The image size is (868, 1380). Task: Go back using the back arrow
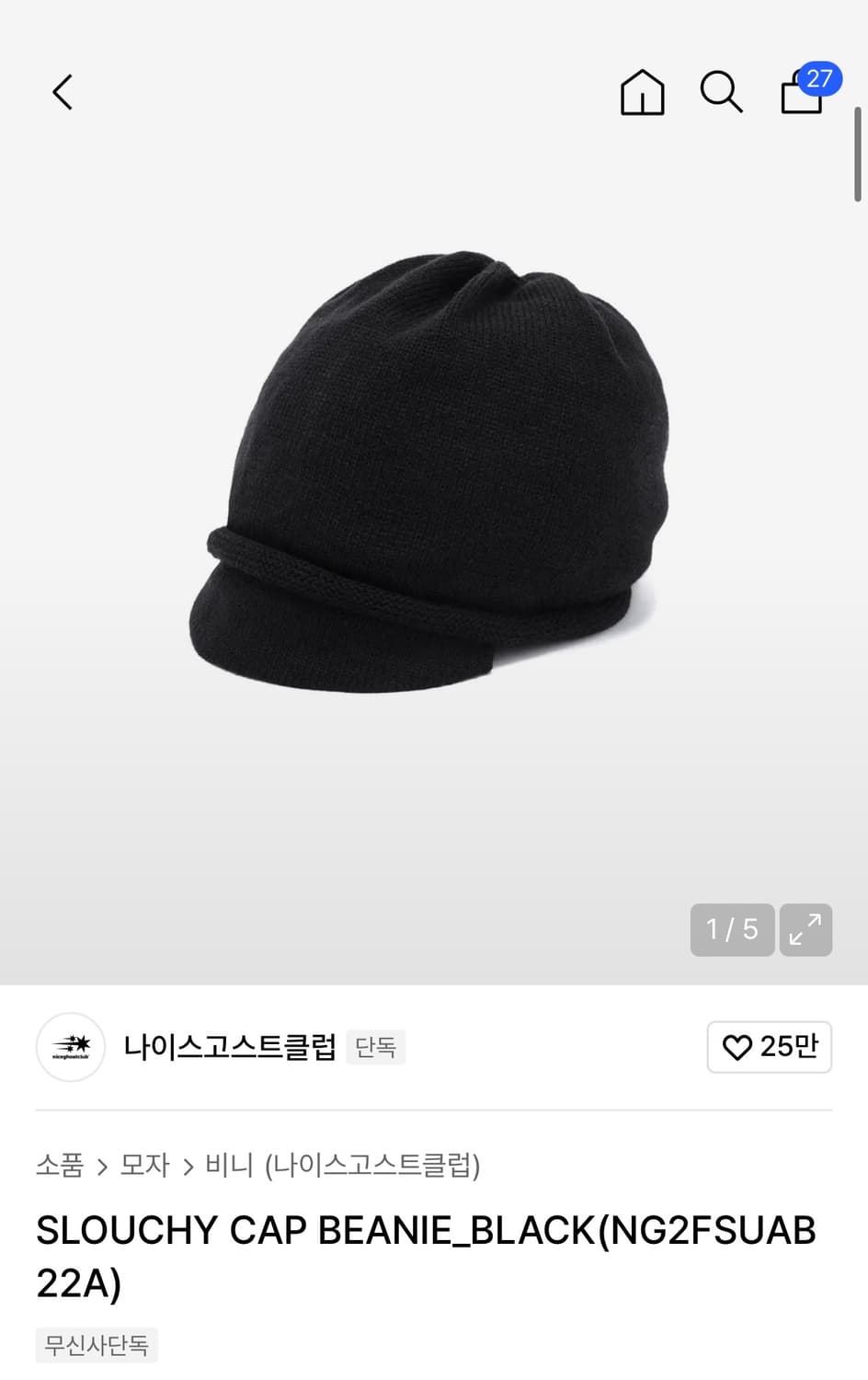click(62, 93)
